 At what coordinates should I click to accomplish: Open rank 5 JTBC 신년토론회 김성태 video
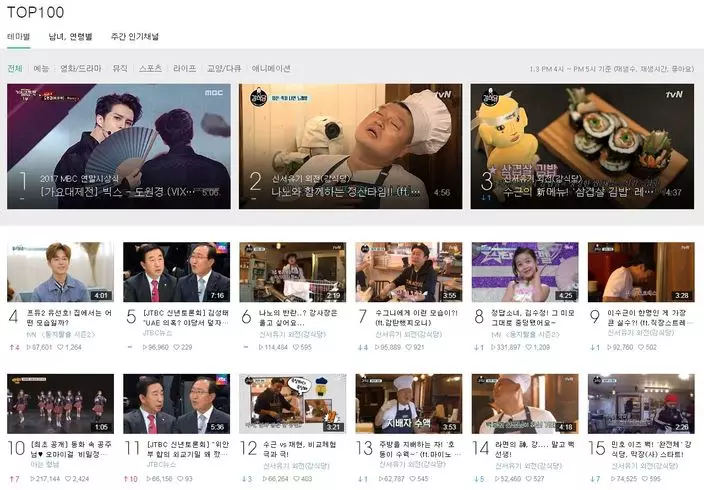coord(176,271)
